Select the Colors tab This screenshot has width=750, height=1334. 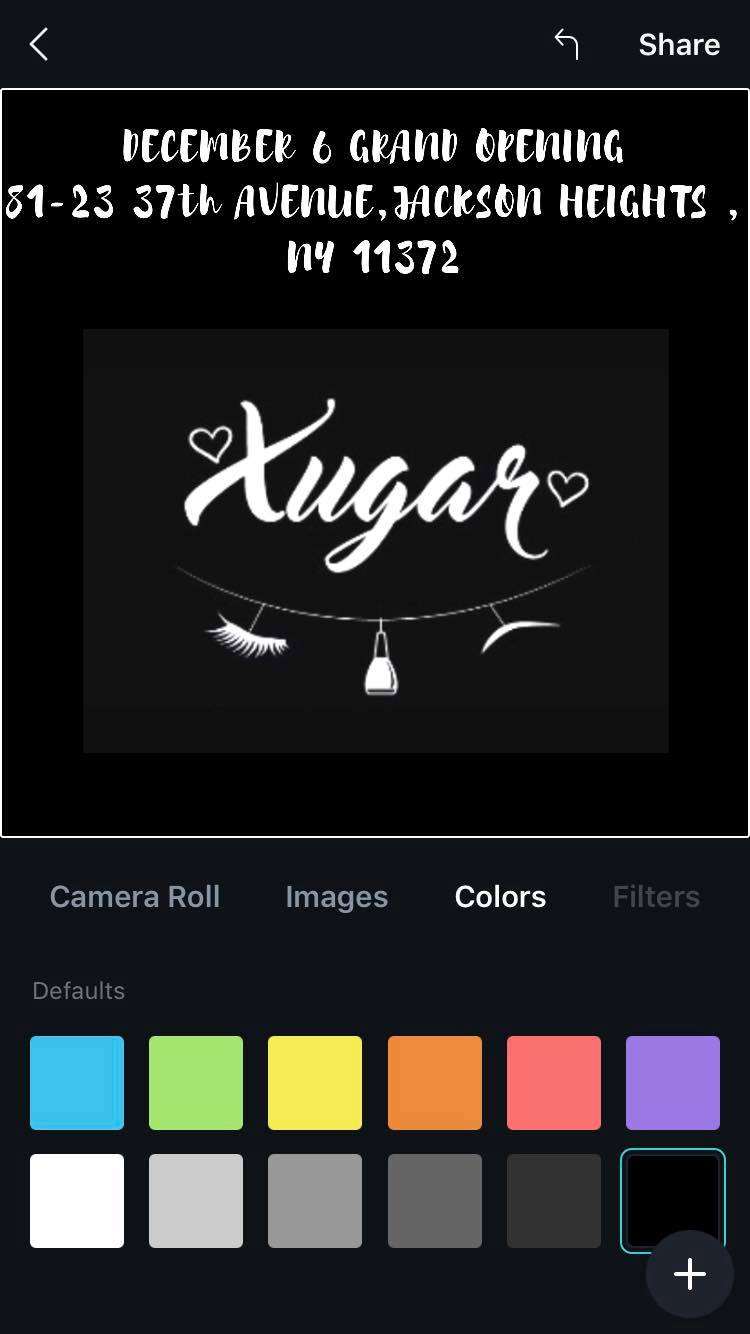[x=500, y=896]
